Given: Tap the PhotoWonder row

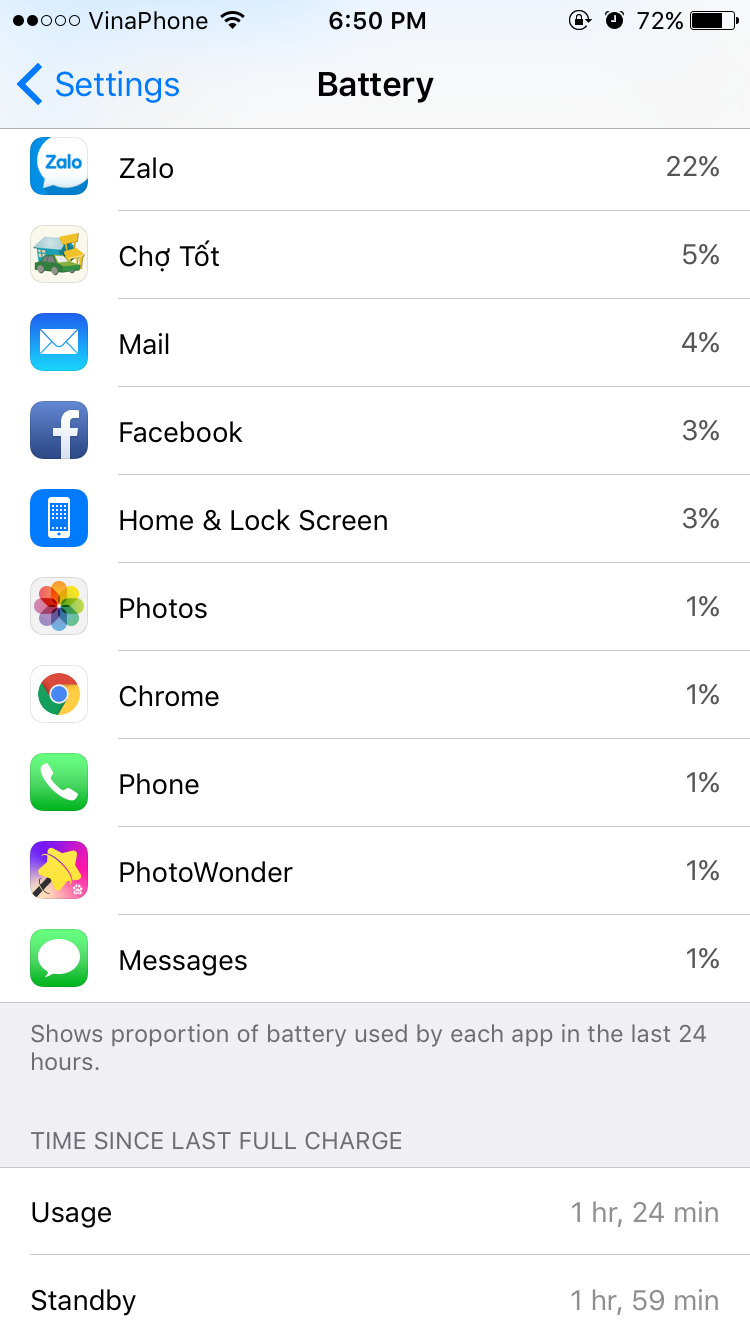Looking at the screenshot, I should pos(375,871).
